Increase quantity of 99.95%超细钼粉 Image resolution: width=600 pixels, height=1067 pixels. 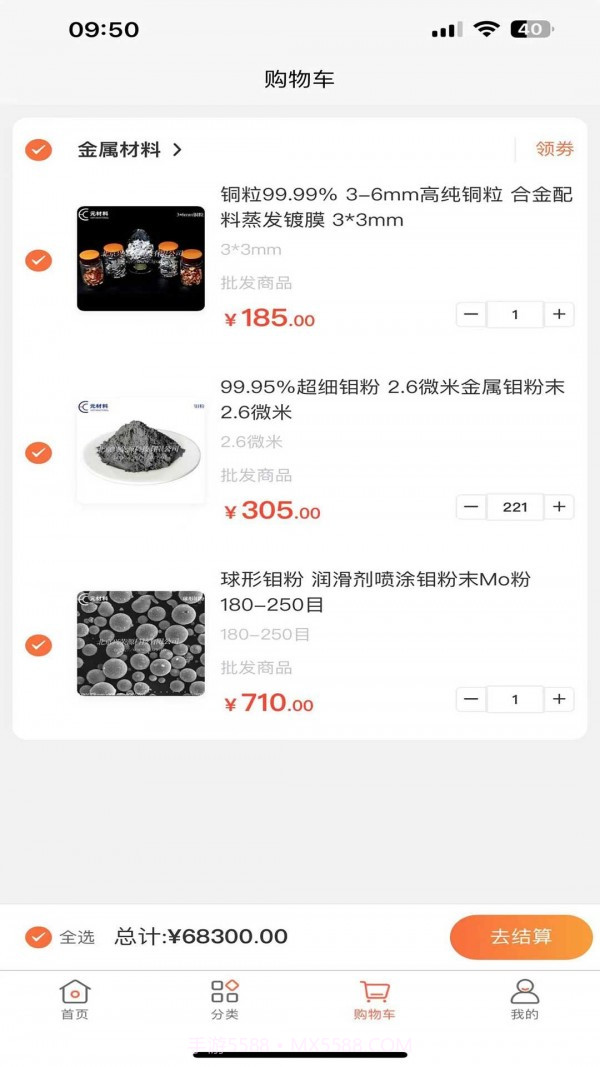[559, 507]
